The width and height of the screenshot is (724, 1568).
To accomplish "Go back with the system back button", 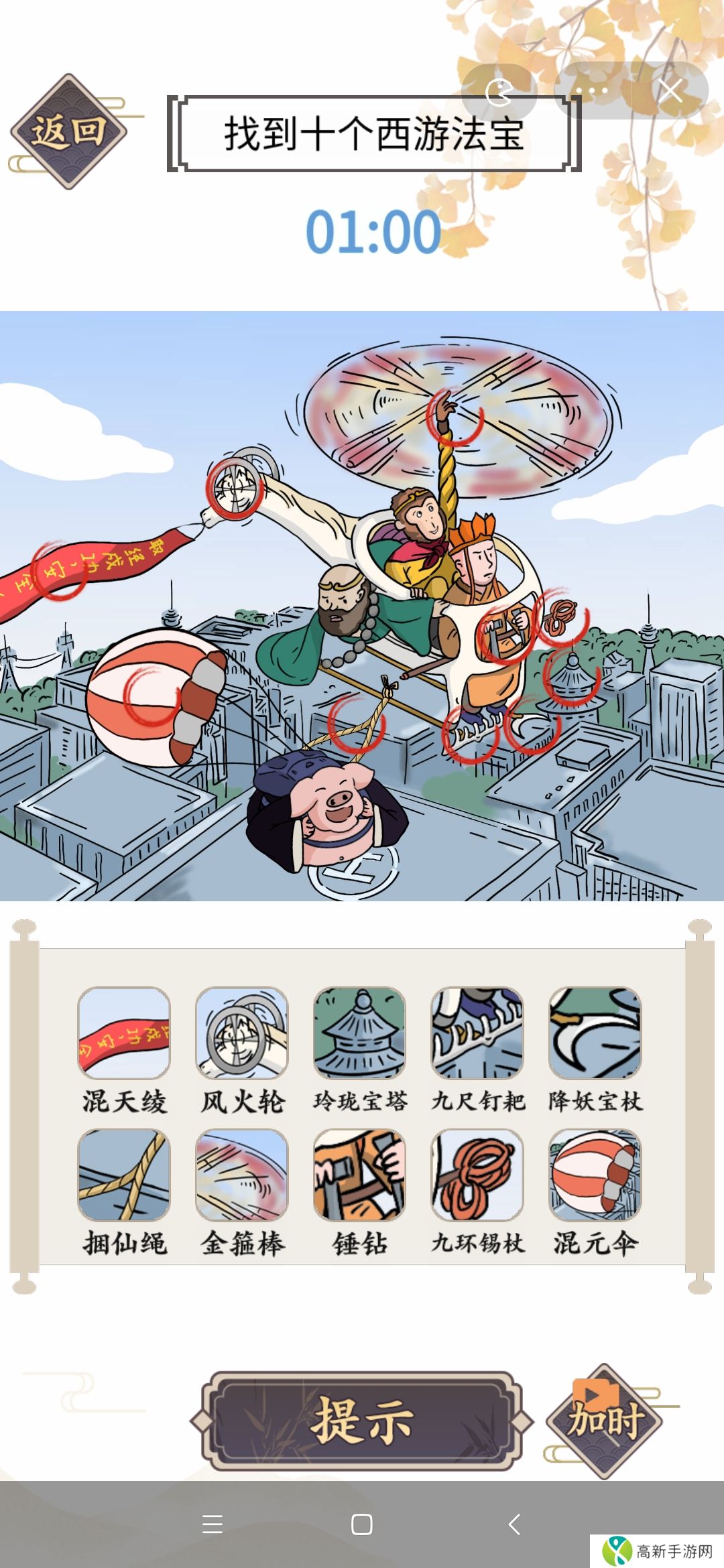I will 514,1524.
